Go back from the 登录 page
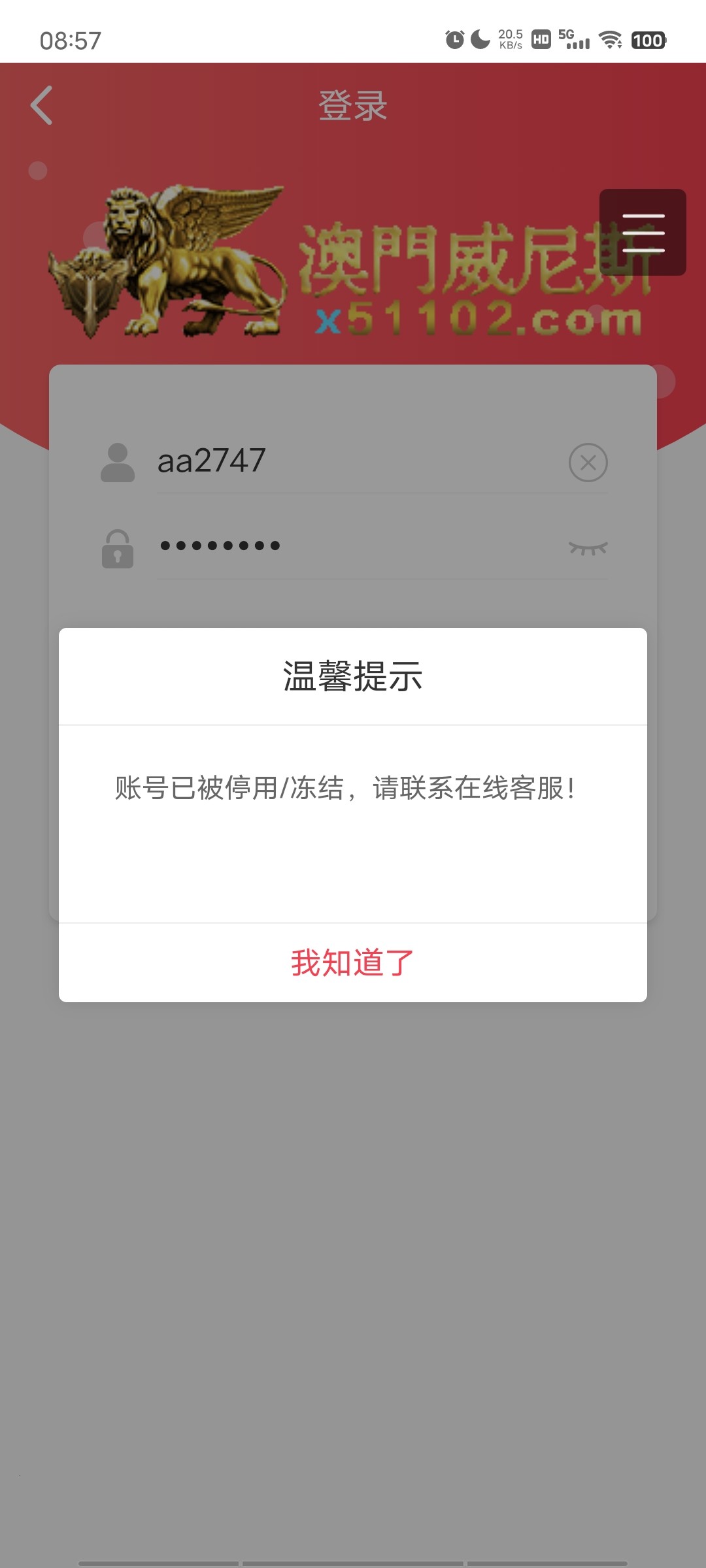This screenshot has width=706, height=1568. 42,105
